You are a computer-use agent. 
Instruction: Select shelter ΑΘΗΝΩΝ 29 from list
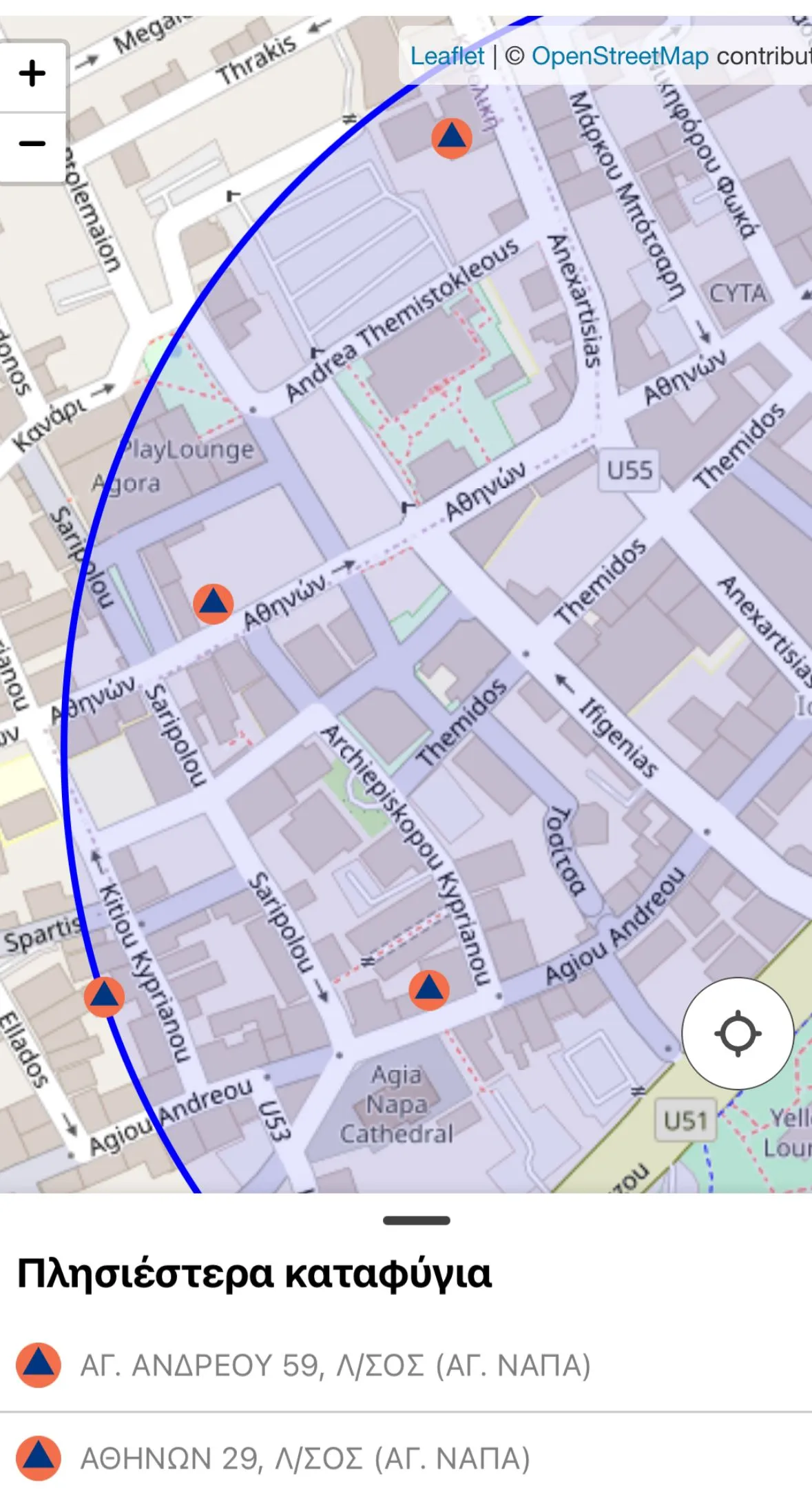(305, 1458)
